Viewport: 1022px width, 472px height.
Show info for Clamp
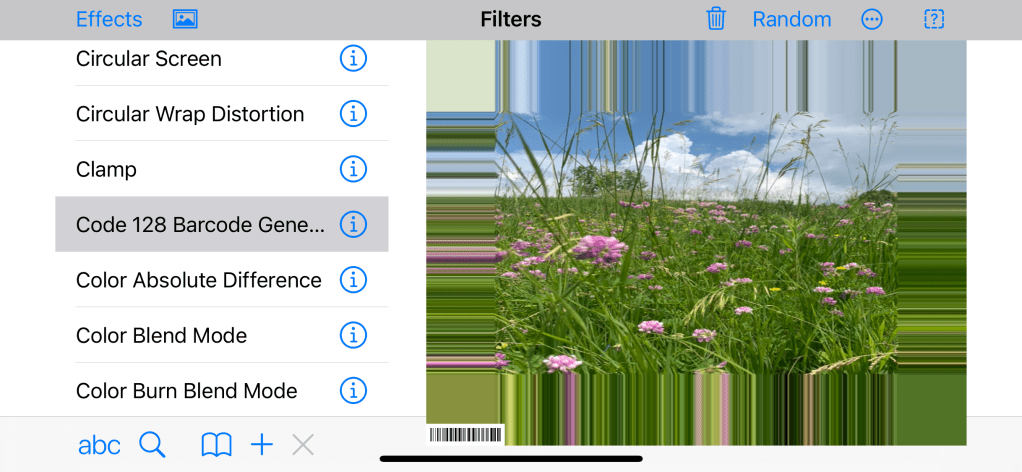[x=353, y=170]
